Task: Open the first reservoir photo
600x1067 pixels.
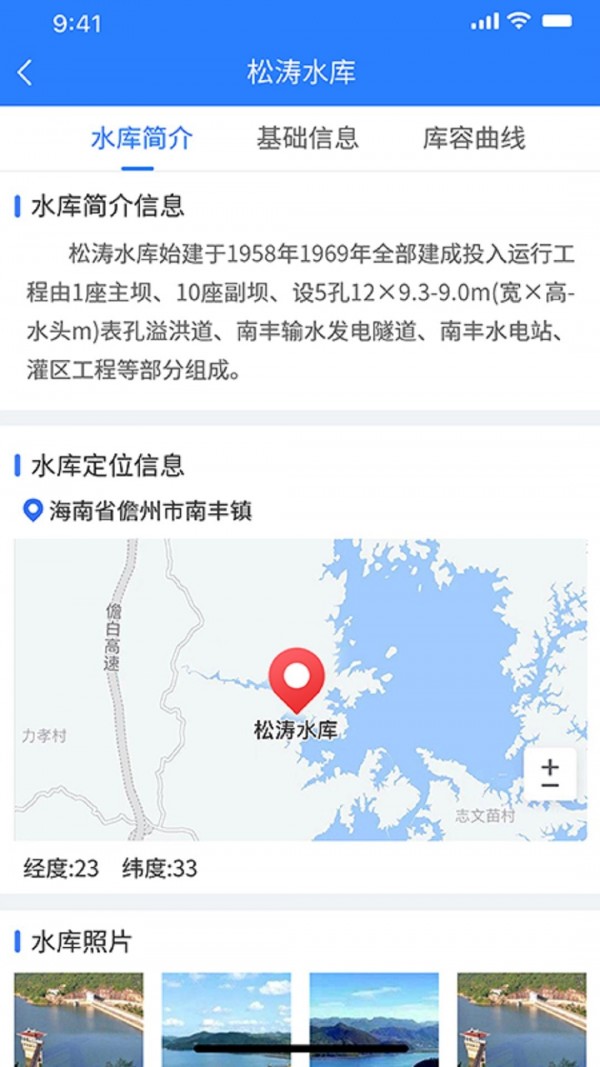Action: [78, 1018]
